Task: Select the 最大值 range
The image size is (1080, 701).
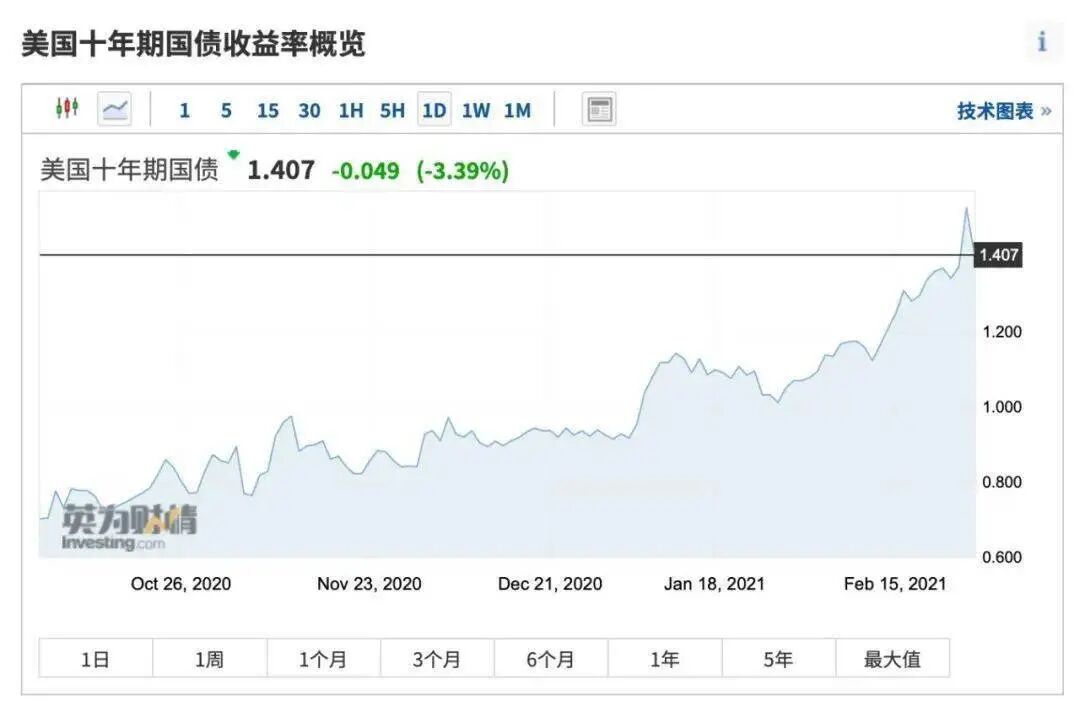Action: [x=893, y=659]
